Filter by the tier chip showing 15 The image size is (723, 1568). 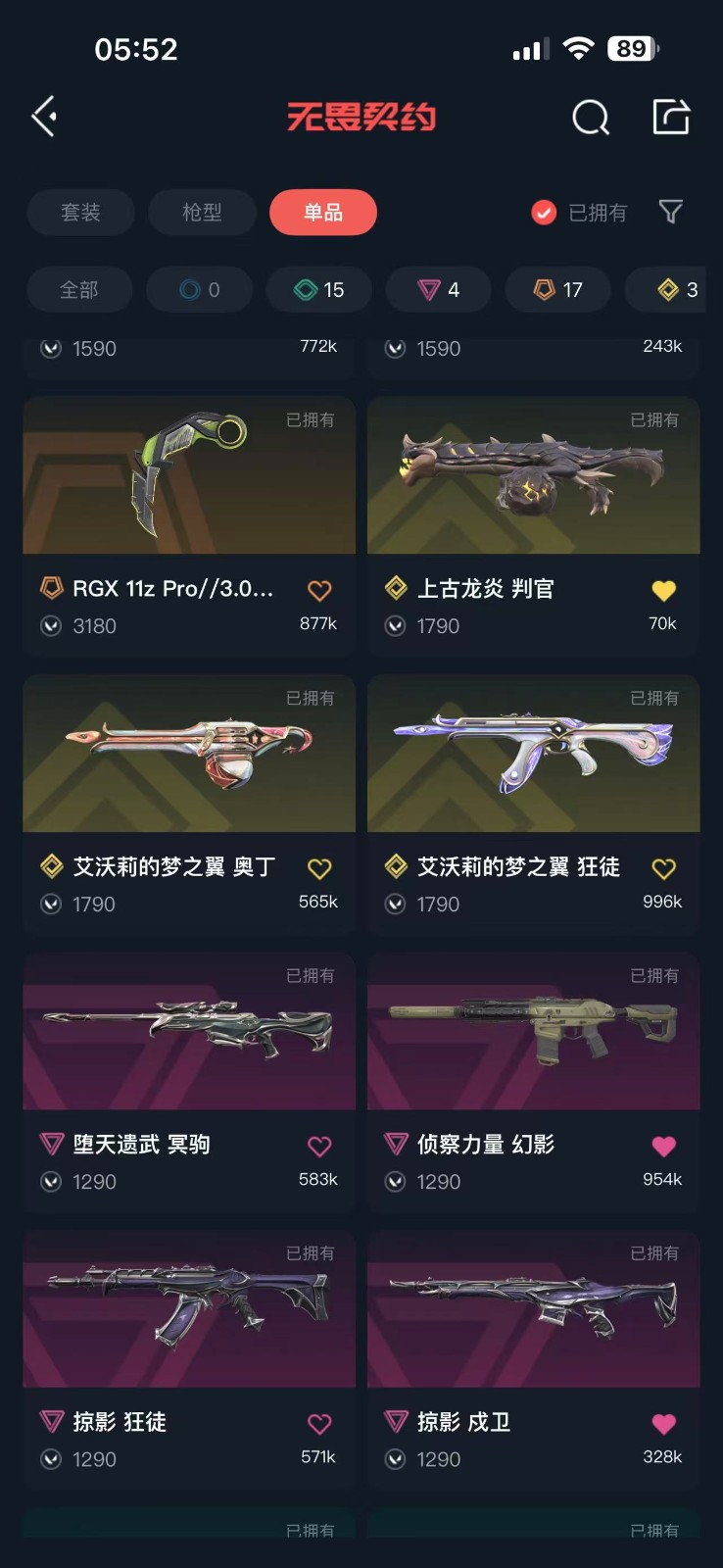319,290
